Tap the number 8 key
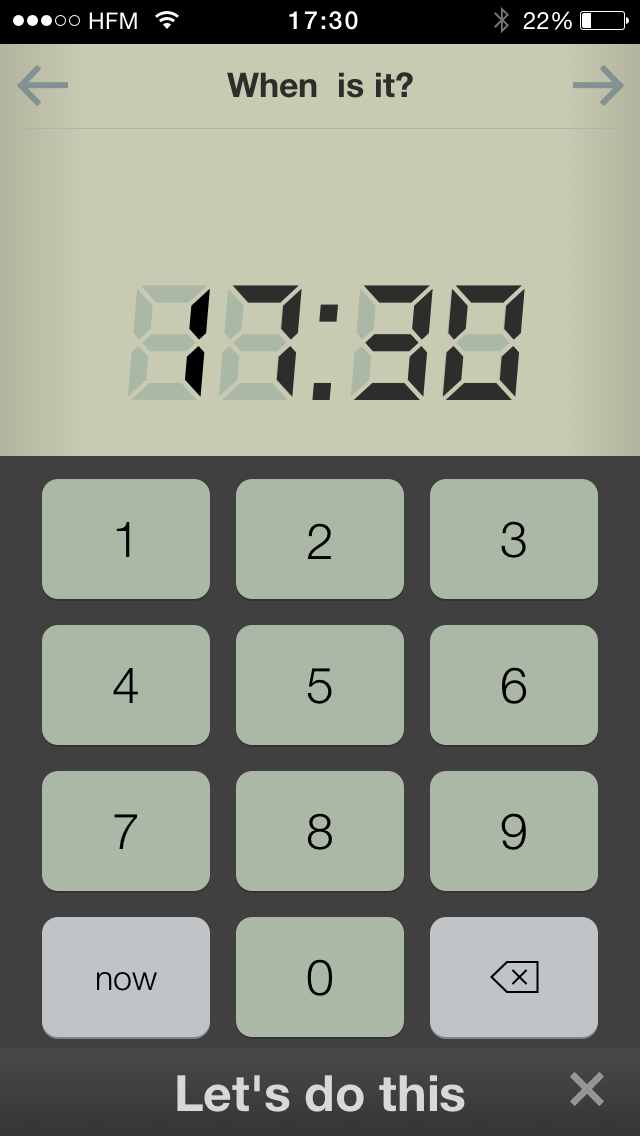This screenshot has height=1136, width=640. tap(320, 831)
